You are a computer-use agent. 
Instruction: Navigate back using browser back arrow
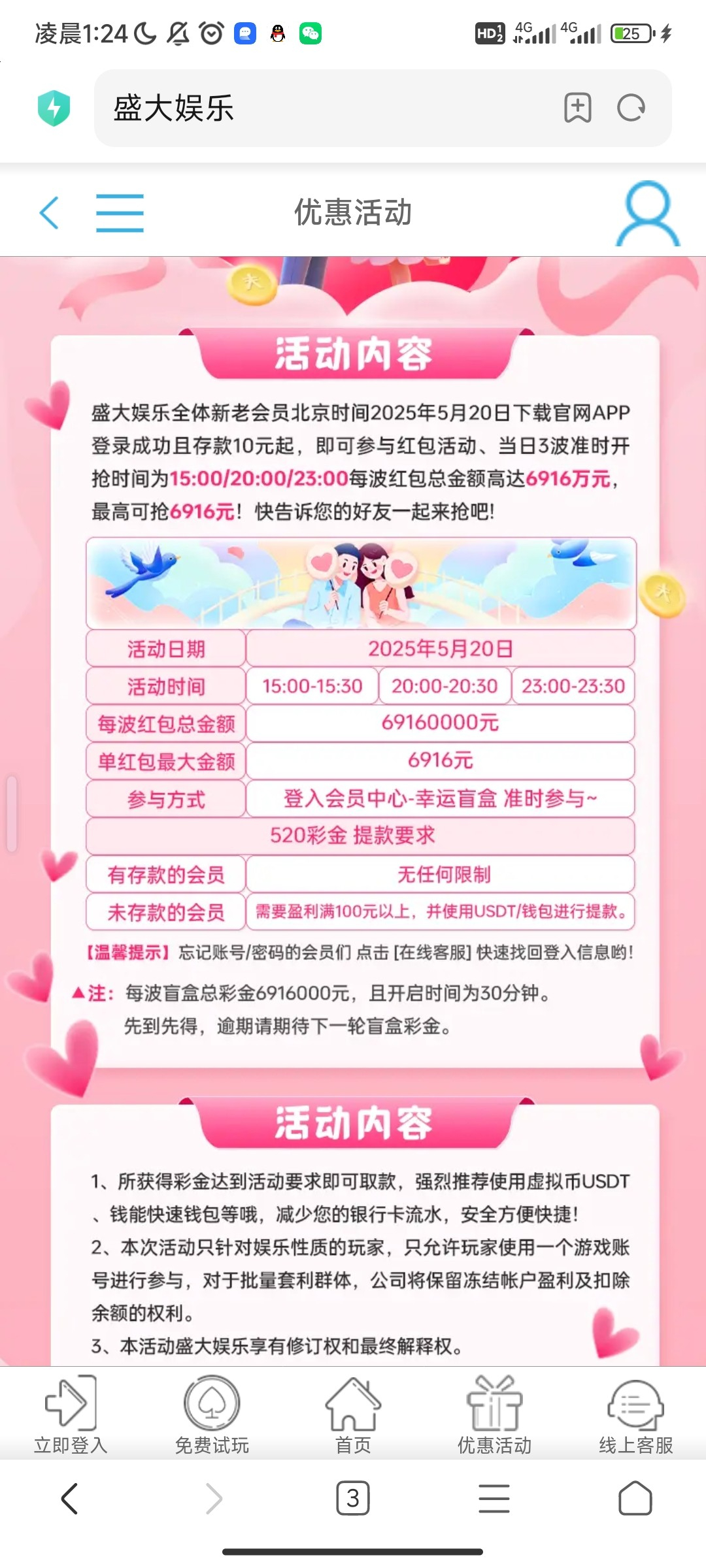point(70,1498)
